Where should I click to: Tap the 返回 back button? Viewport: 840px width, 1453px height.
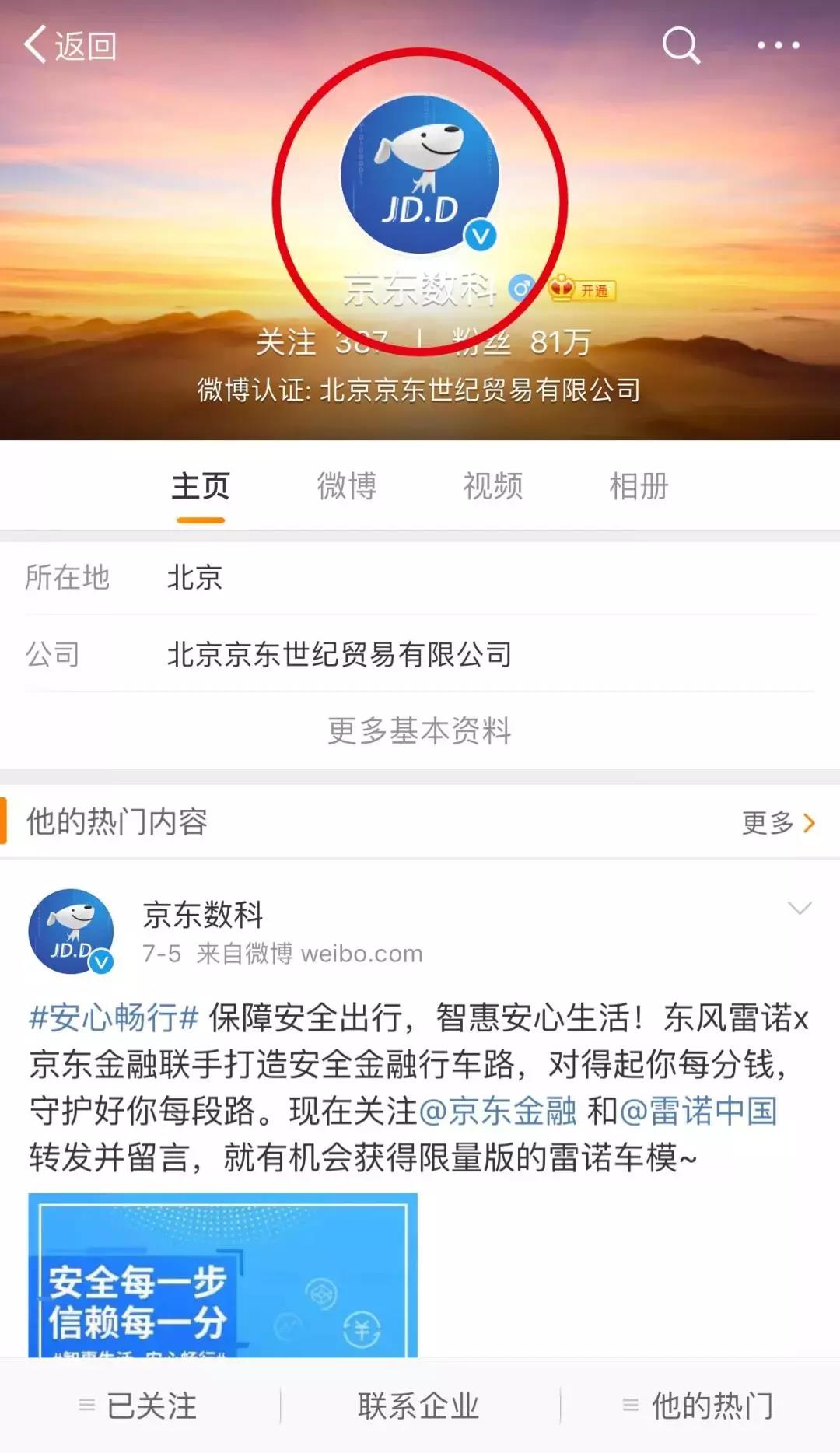coord(70,45)
